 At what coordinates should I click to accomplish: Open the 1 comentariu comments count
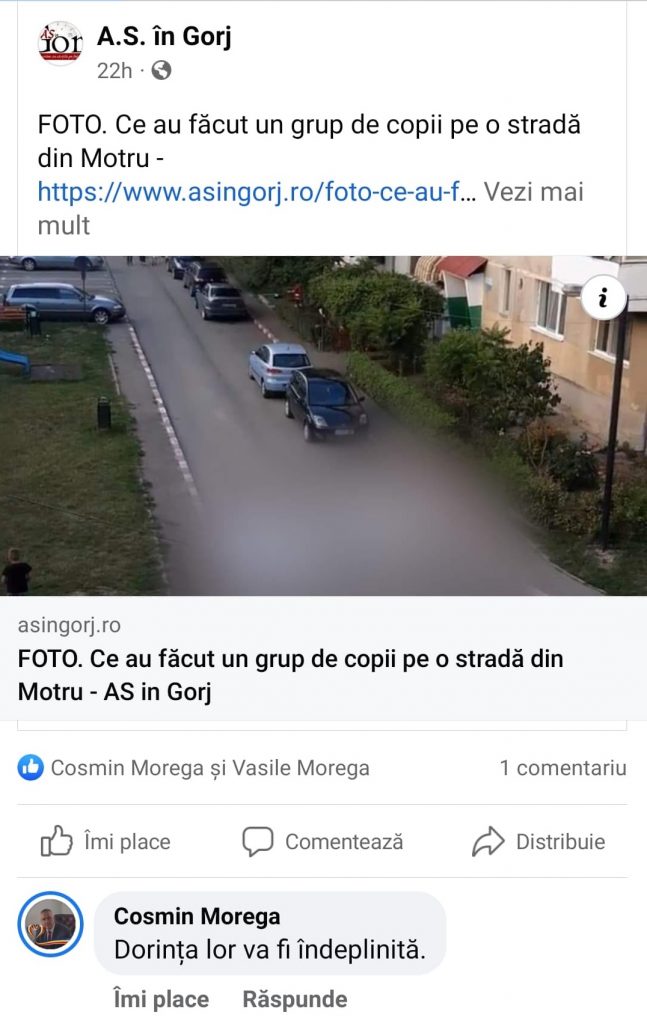562,768
